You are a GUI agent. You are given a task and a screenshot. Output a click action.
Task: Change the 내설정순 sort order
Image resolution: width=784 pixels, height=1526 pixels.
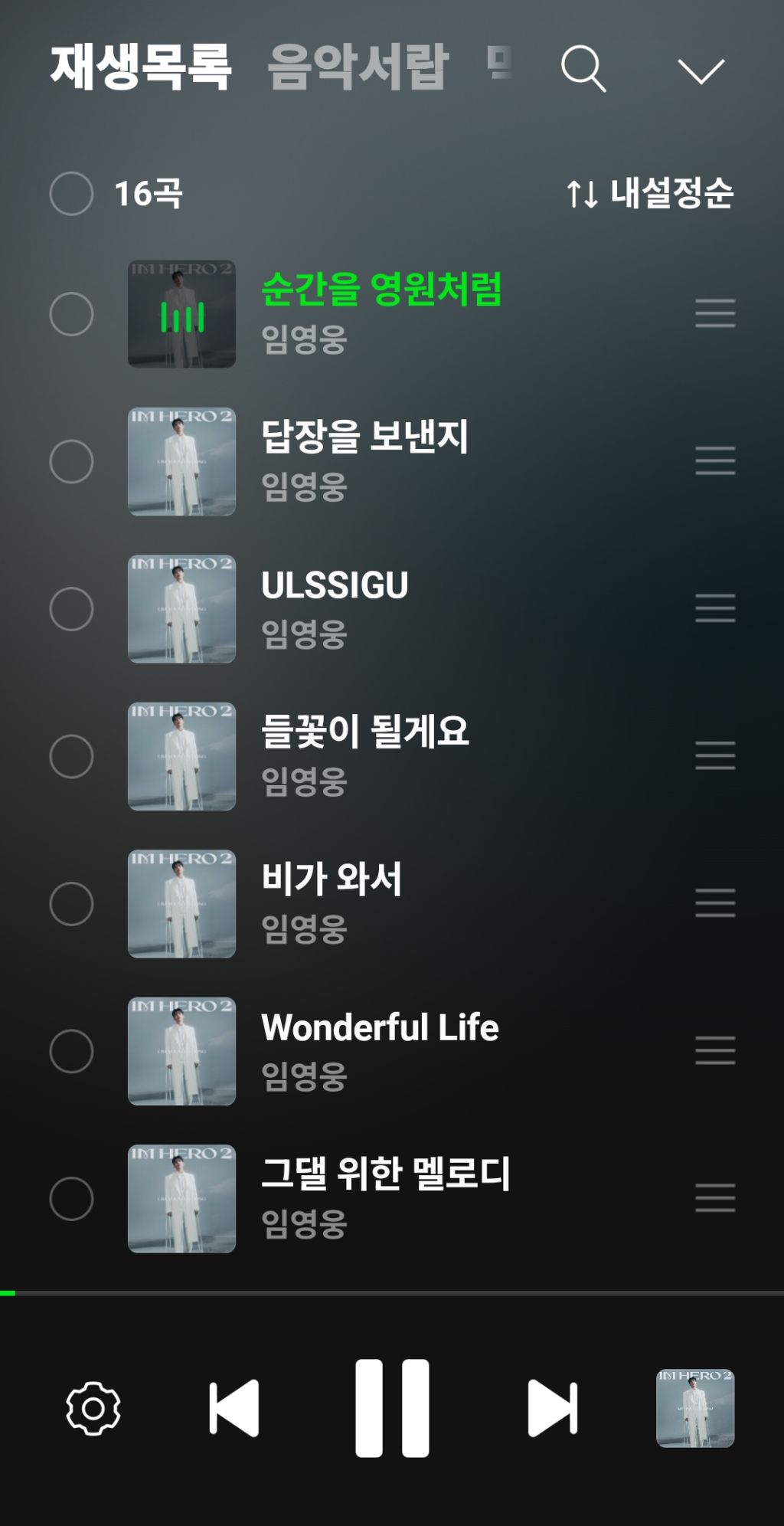[x=650, y=193]
